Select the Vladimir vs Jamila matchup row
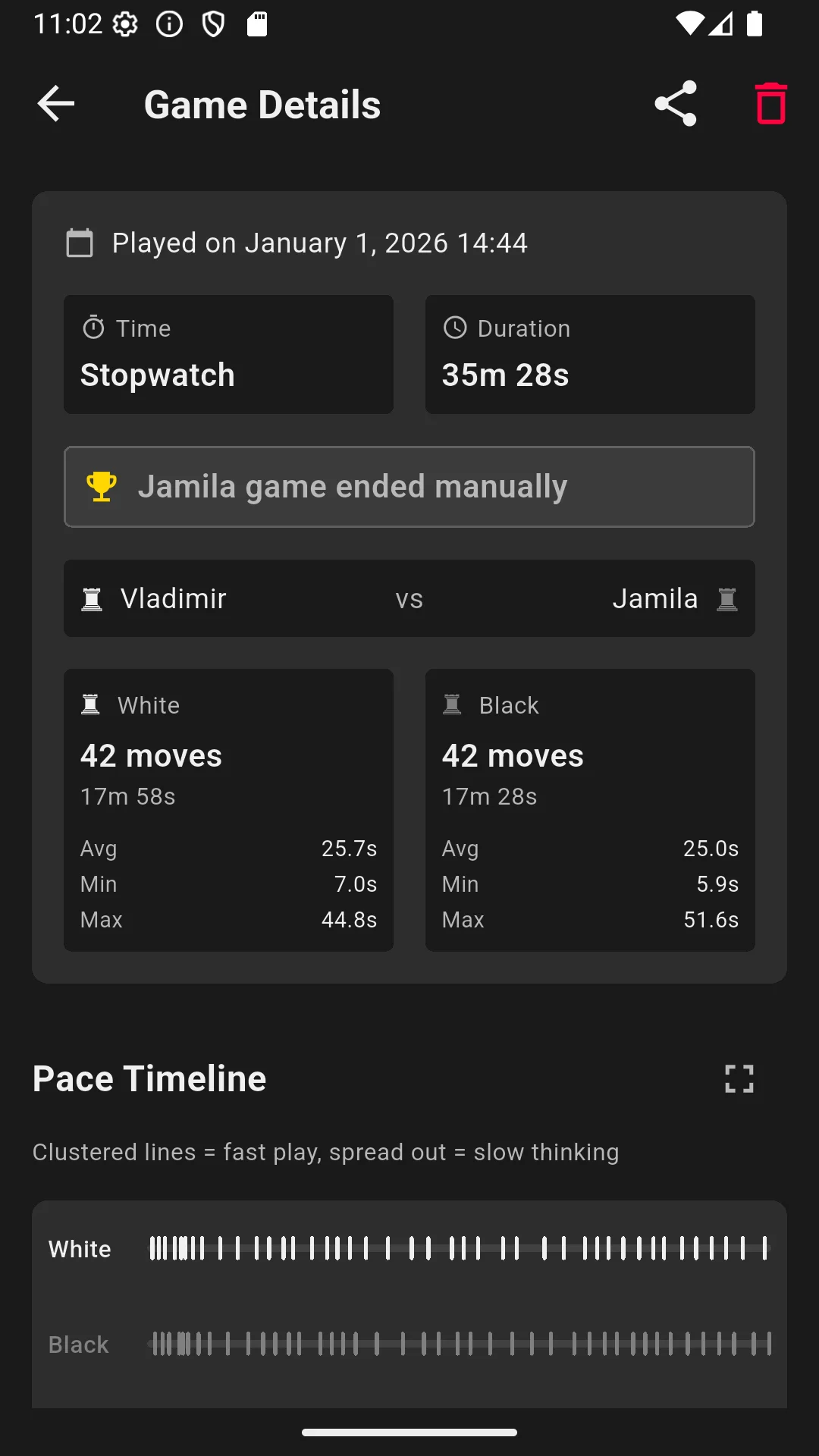 409,598
